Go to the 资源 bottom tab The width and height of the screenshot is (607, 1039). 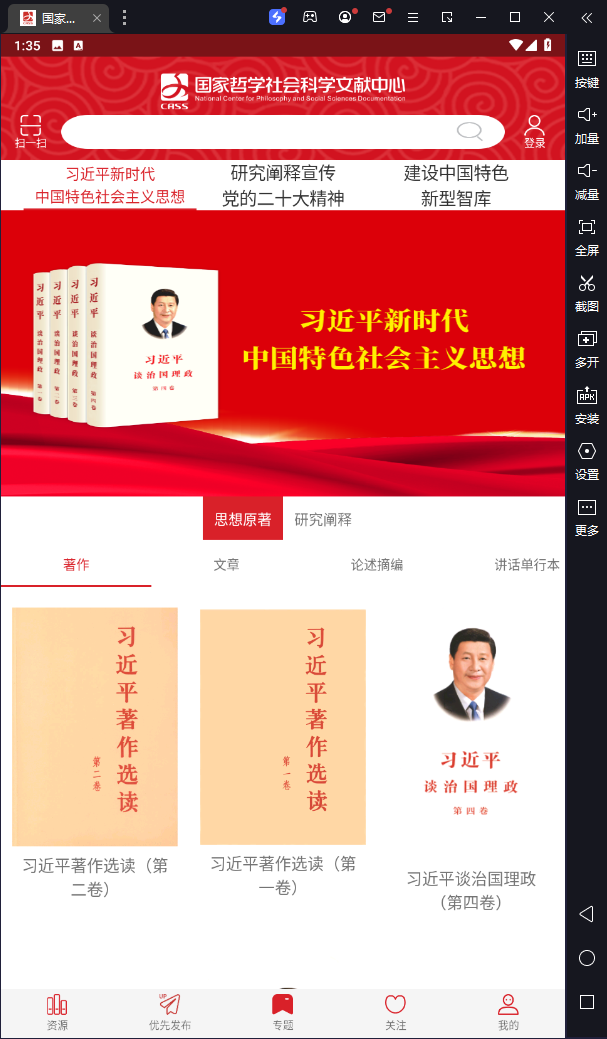pyautogui.click(x=57, y=1012)
